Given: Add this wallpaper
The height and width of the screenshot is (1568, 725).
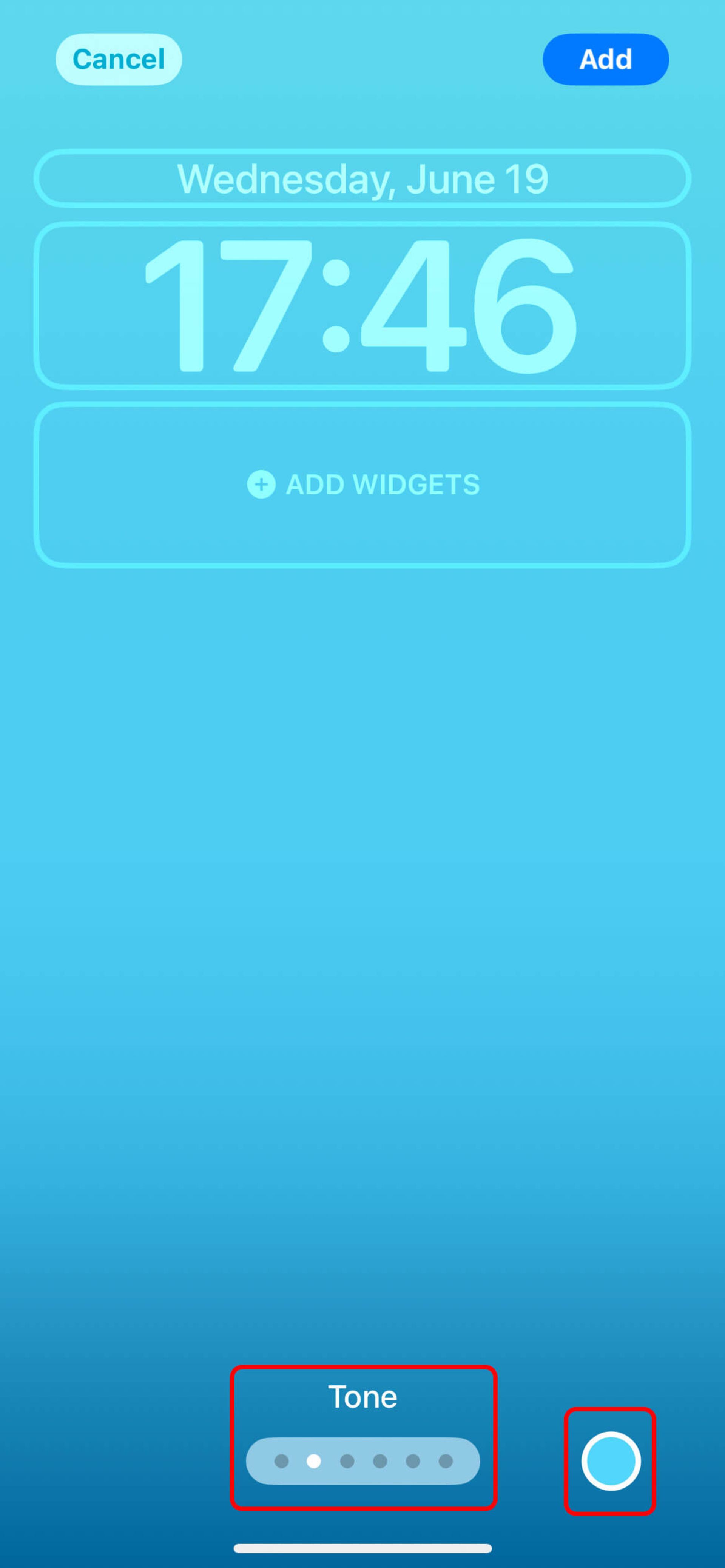Looking at the screenshot, I should 605,59.
